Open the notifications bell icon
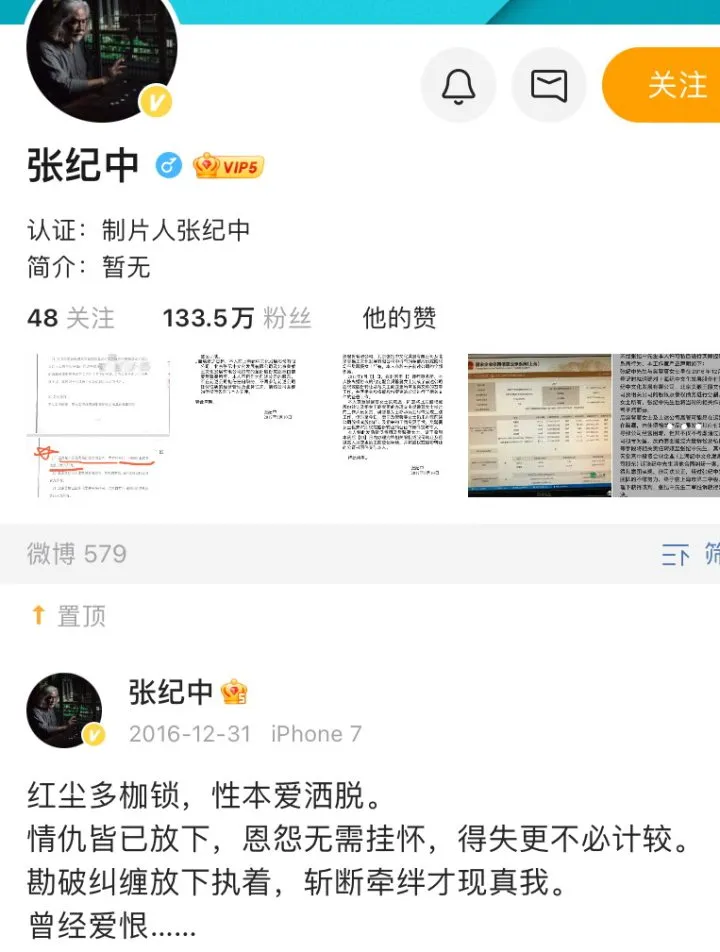The image size is (720, 952). [x=459, y=85]
